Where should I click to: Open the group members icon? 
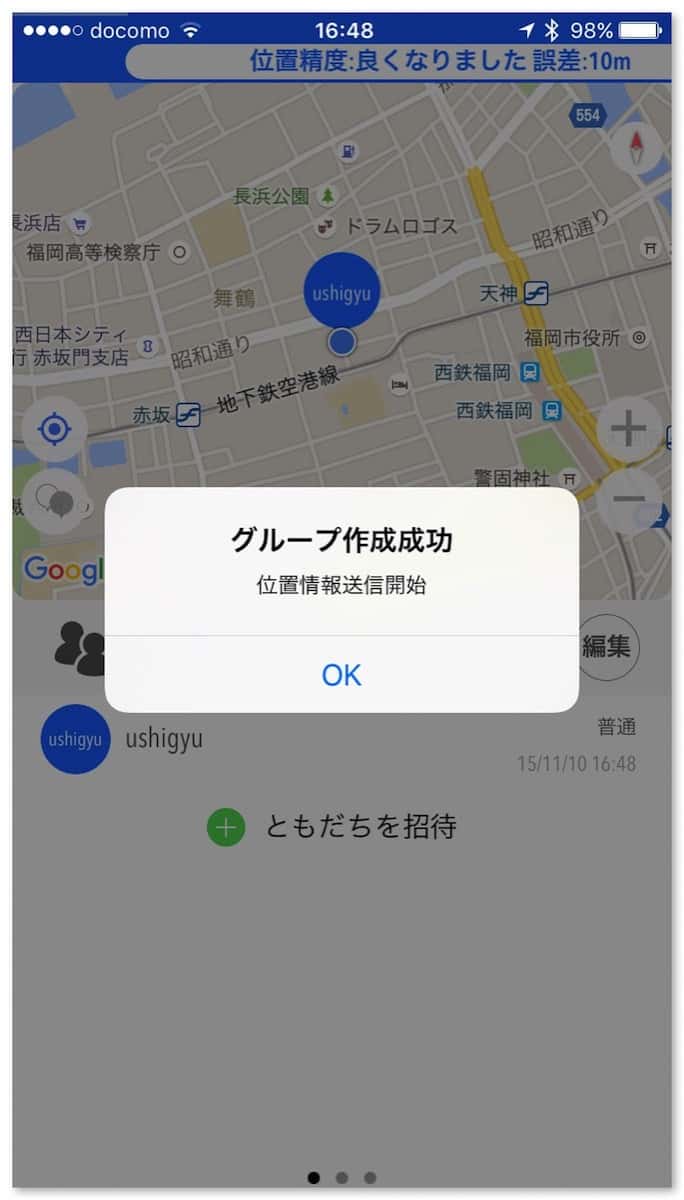(80, 648)
